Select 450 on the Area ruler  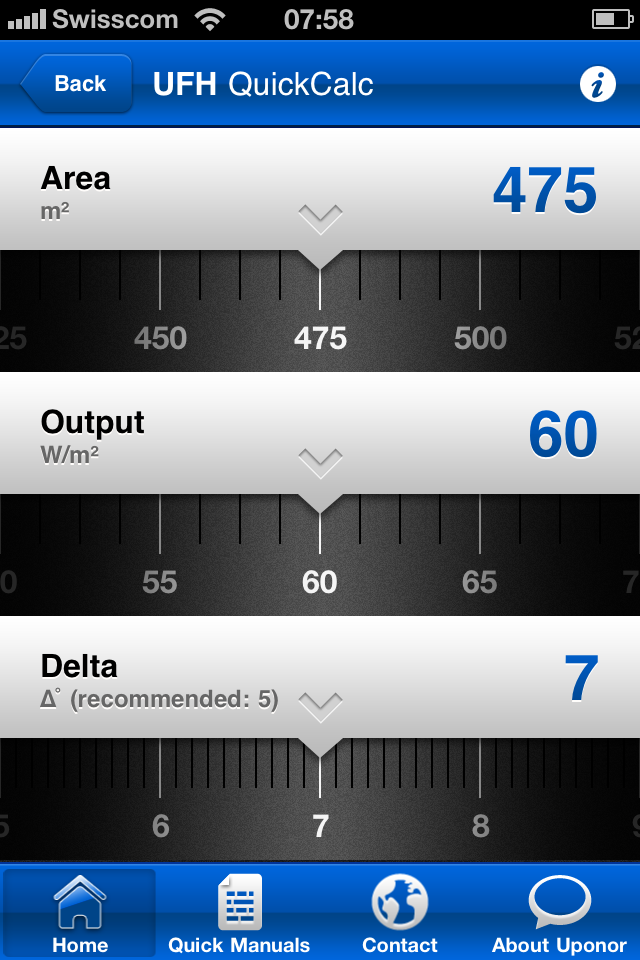tap(160, 338)
